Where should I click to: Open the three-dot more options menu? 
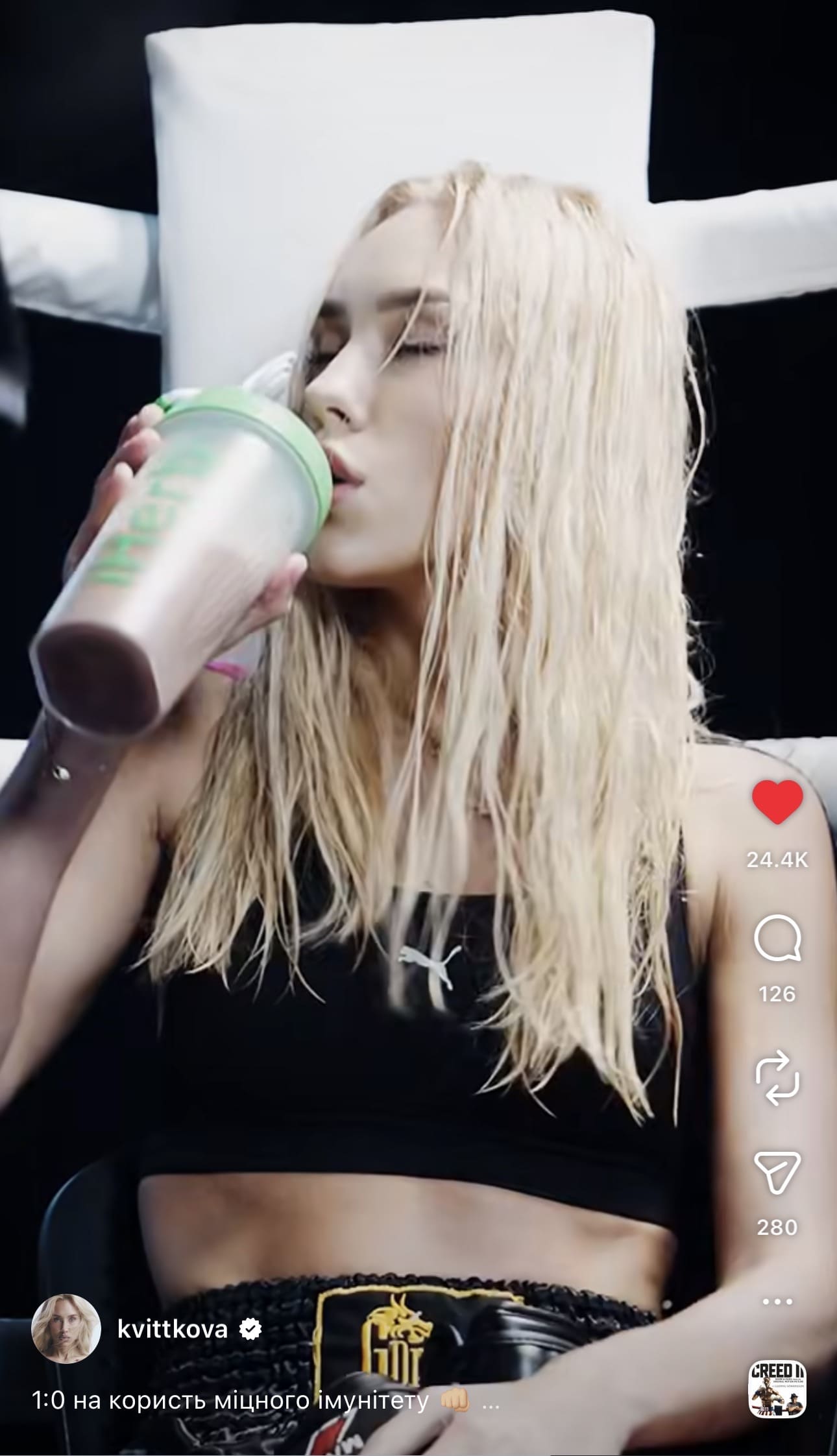pos(777,1301)
